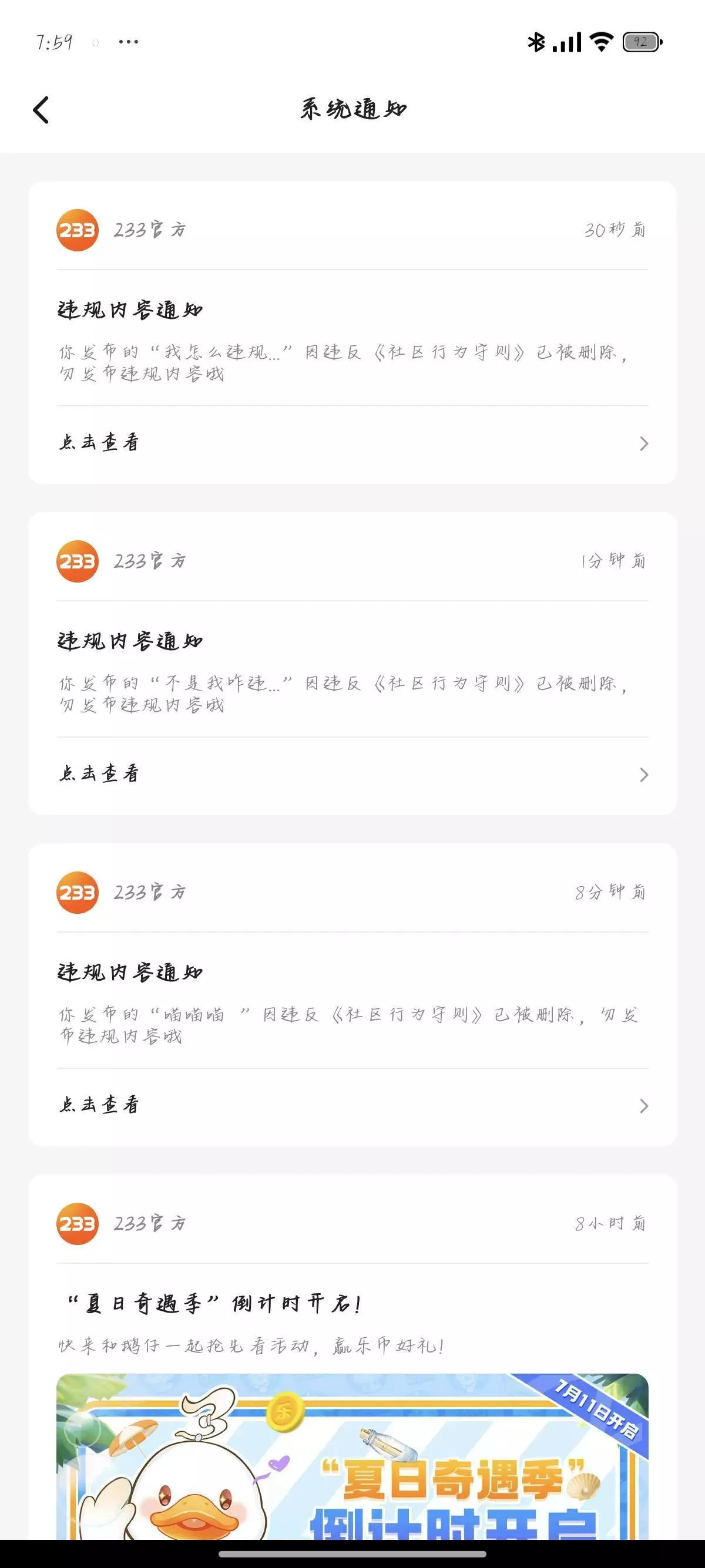
Task: Go back from 系统通知 page
Action: (x=41, y=110)
